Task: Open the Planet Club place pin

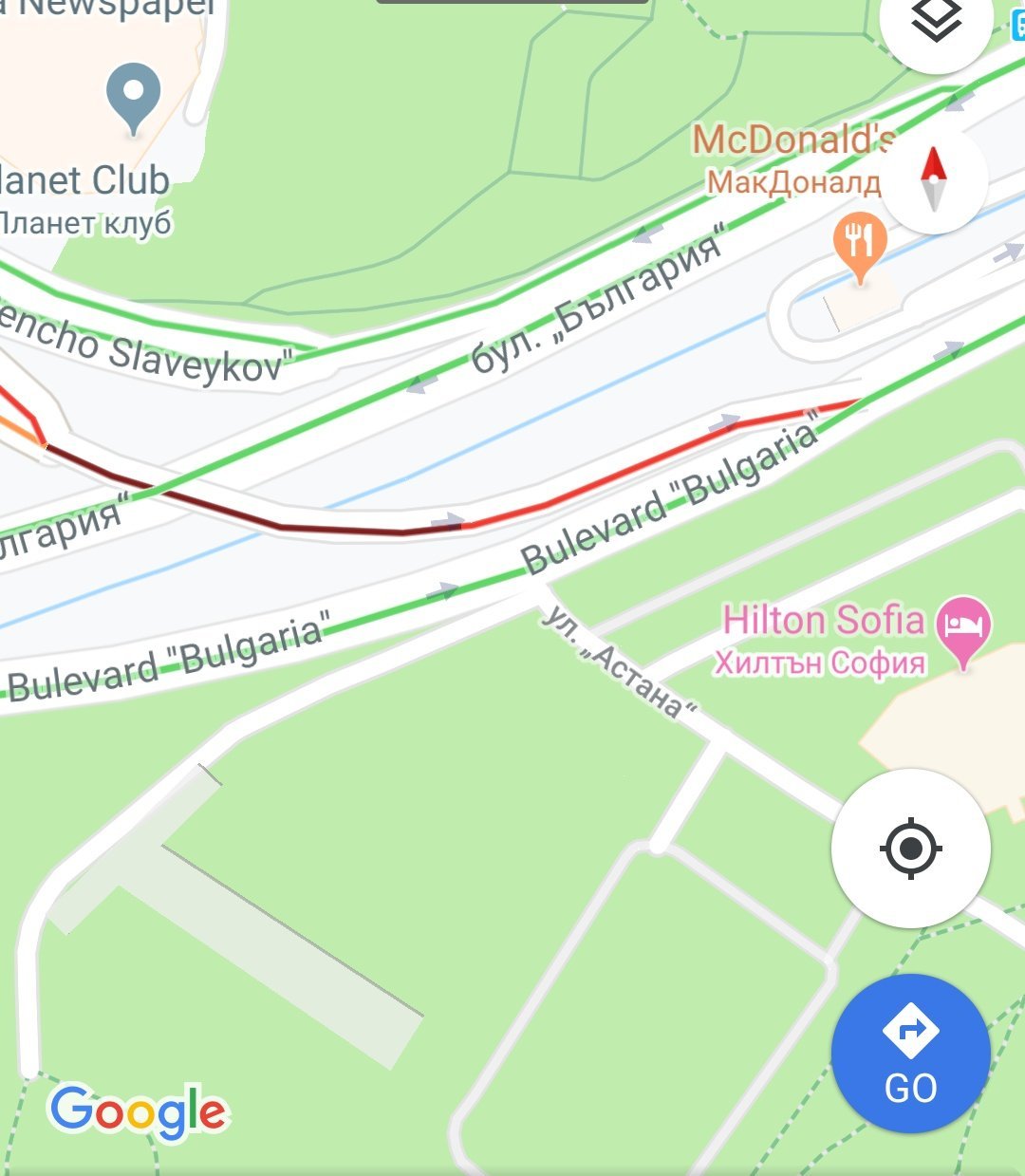Action: pos(133,97)
